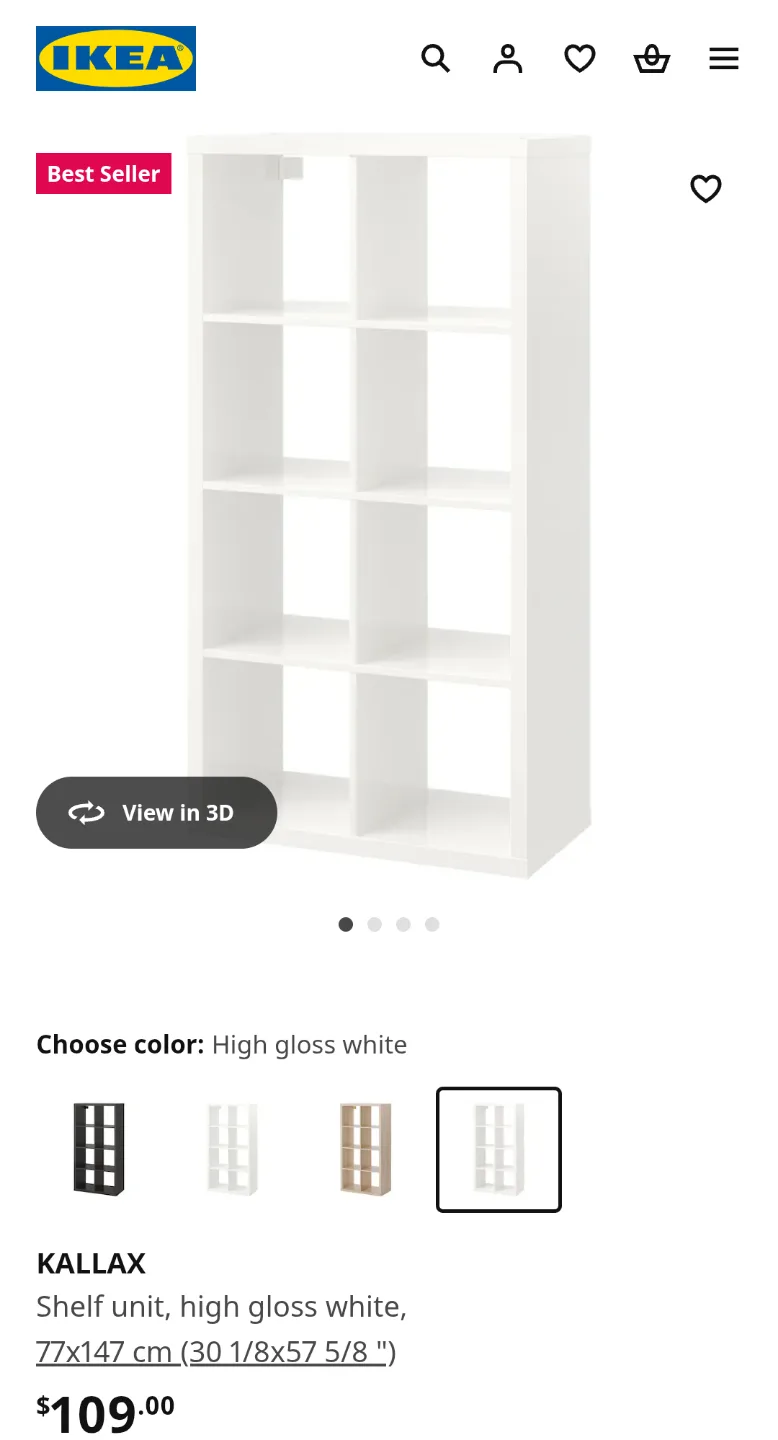Open the shopping basket icon
778x1440 pixels.
click(652, 58)
